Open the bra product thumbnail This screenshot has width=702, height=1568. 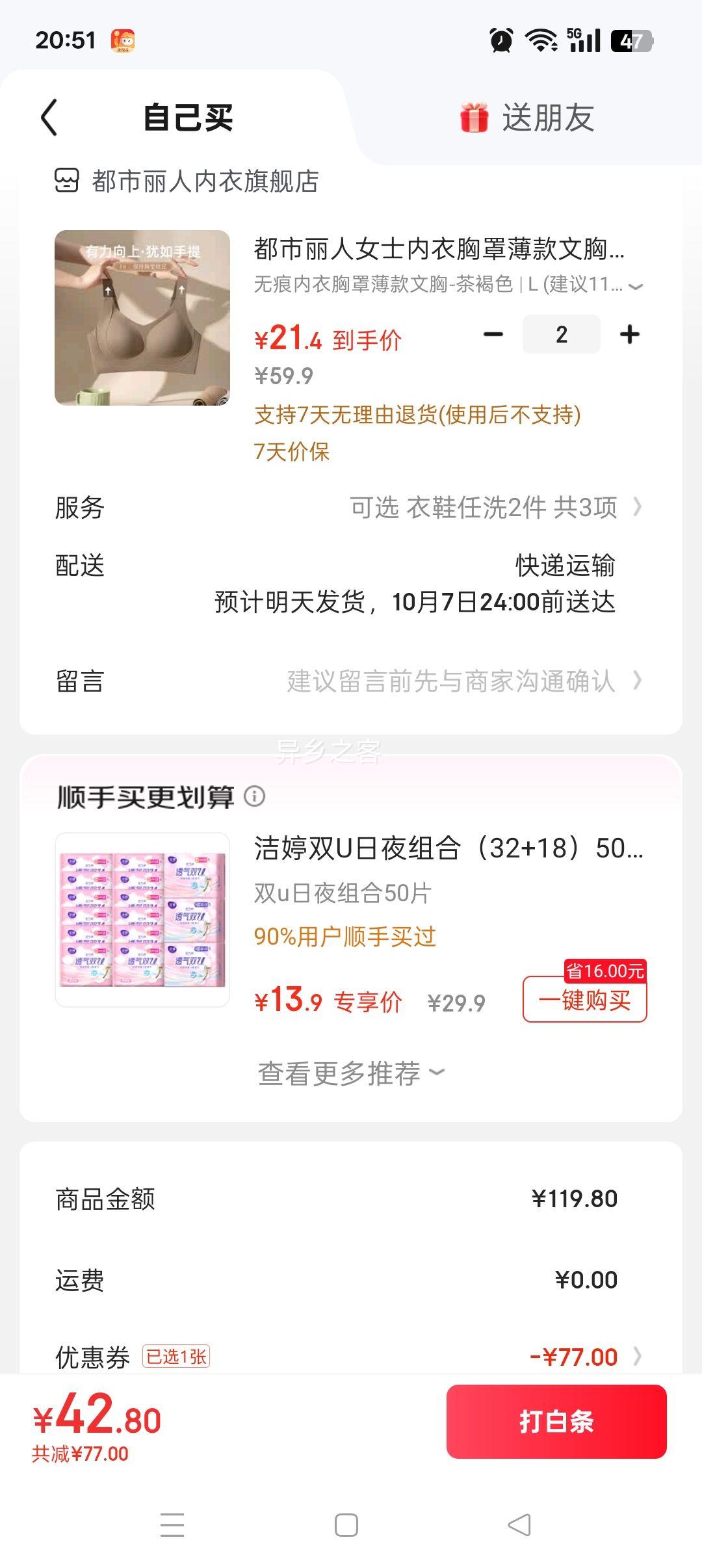[142, 318]
